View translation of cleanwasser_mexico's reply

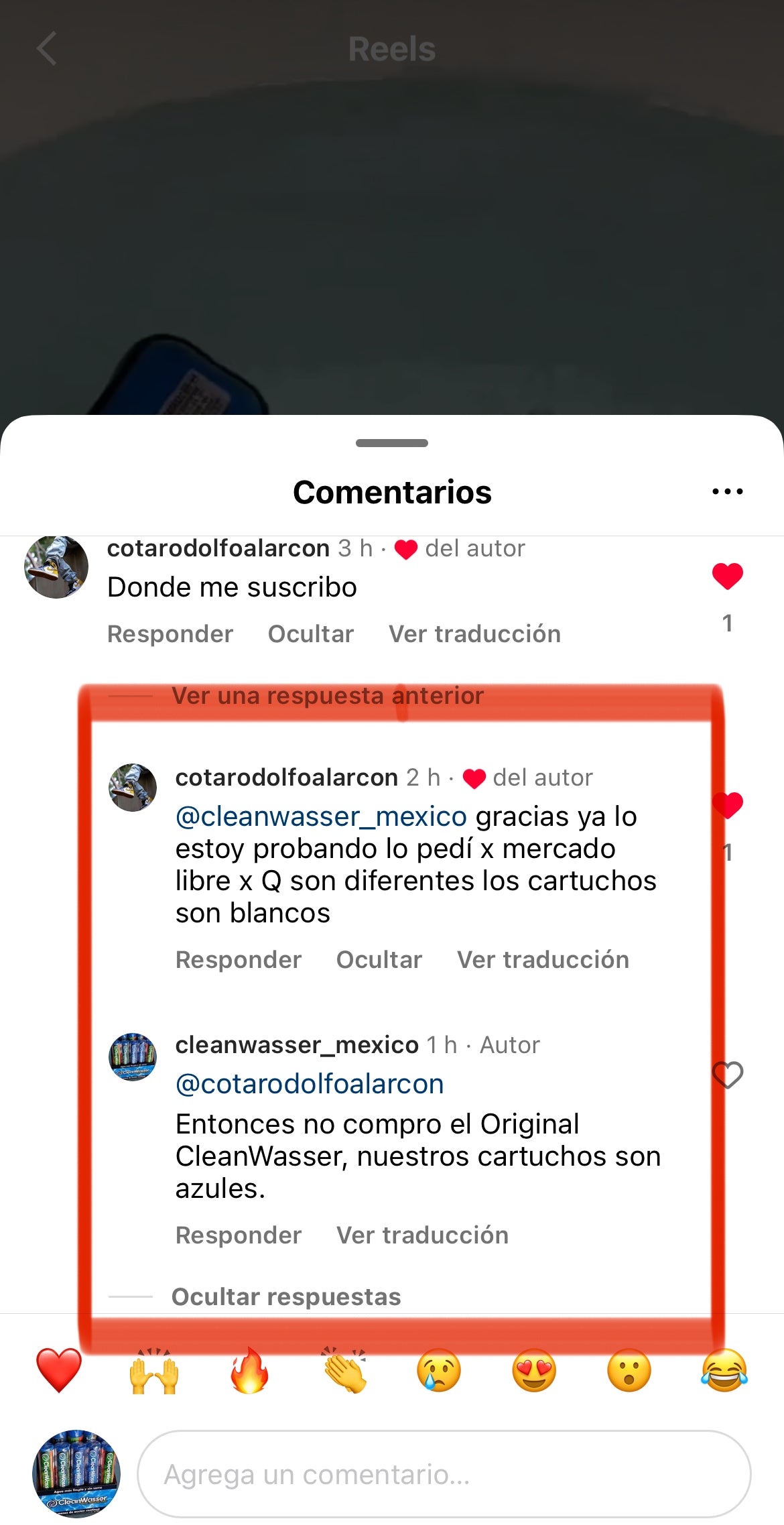point(422,1235)
